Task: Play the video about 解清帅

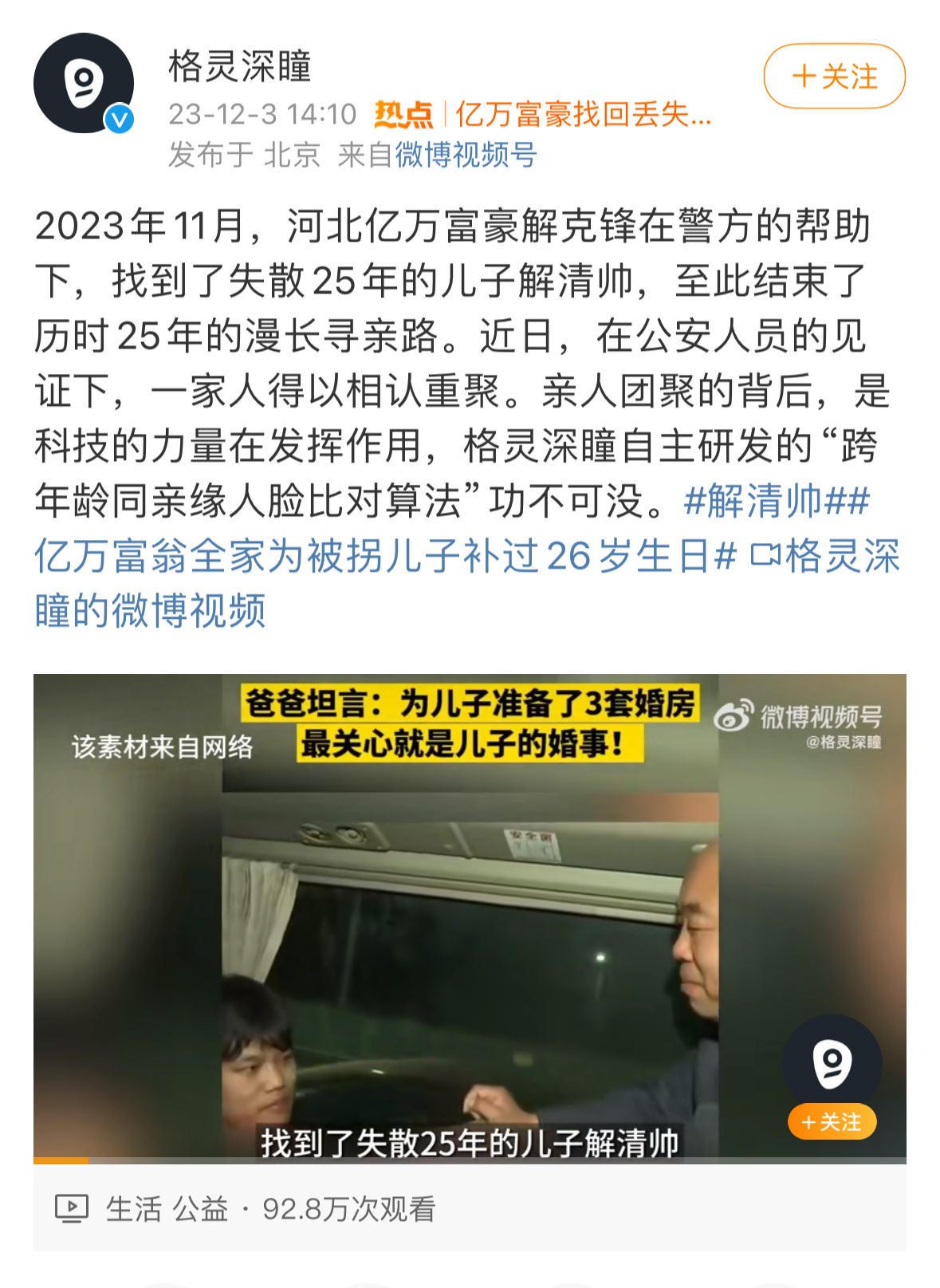Action: click(470, 917)
